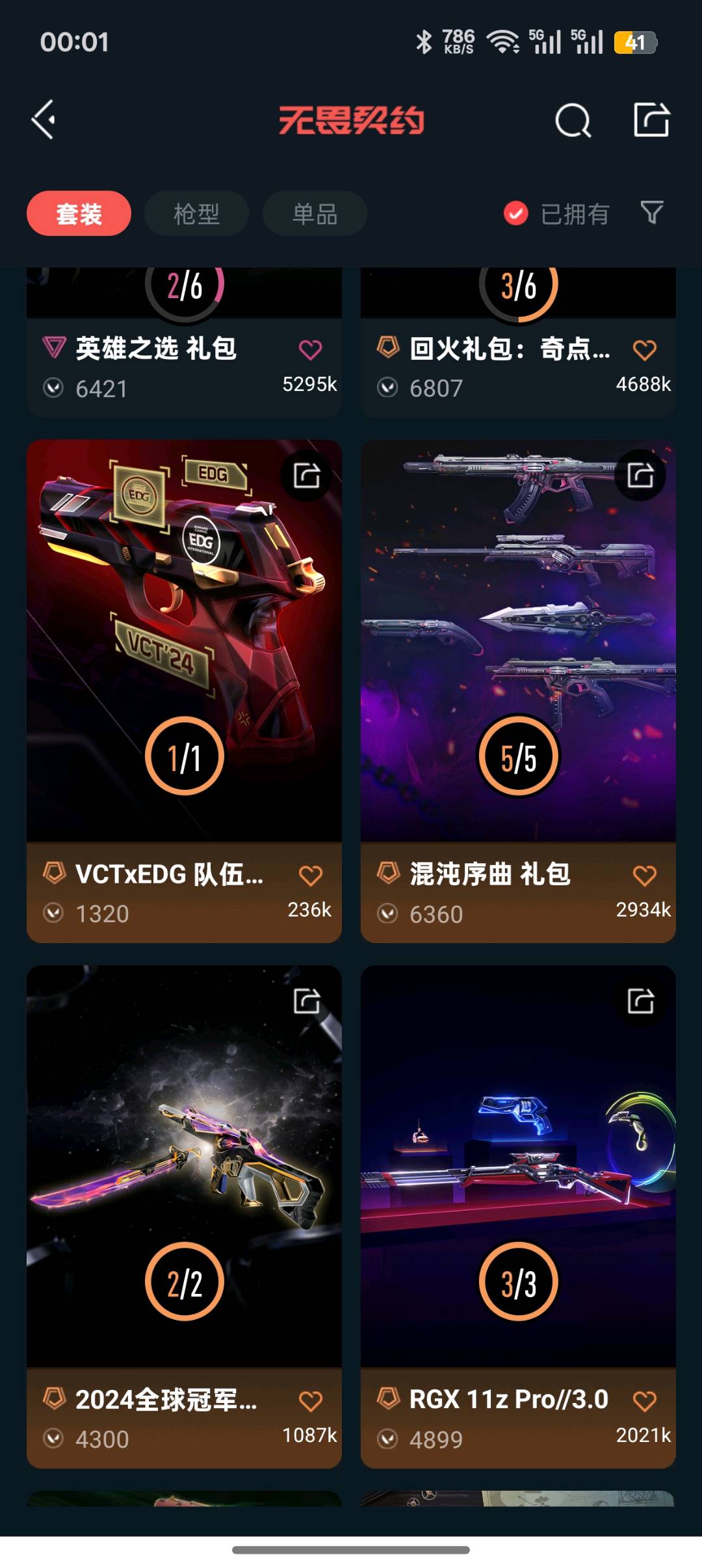Share the VCTxEDG bundle card
702x1568 pixels.
tap(307, 475)
